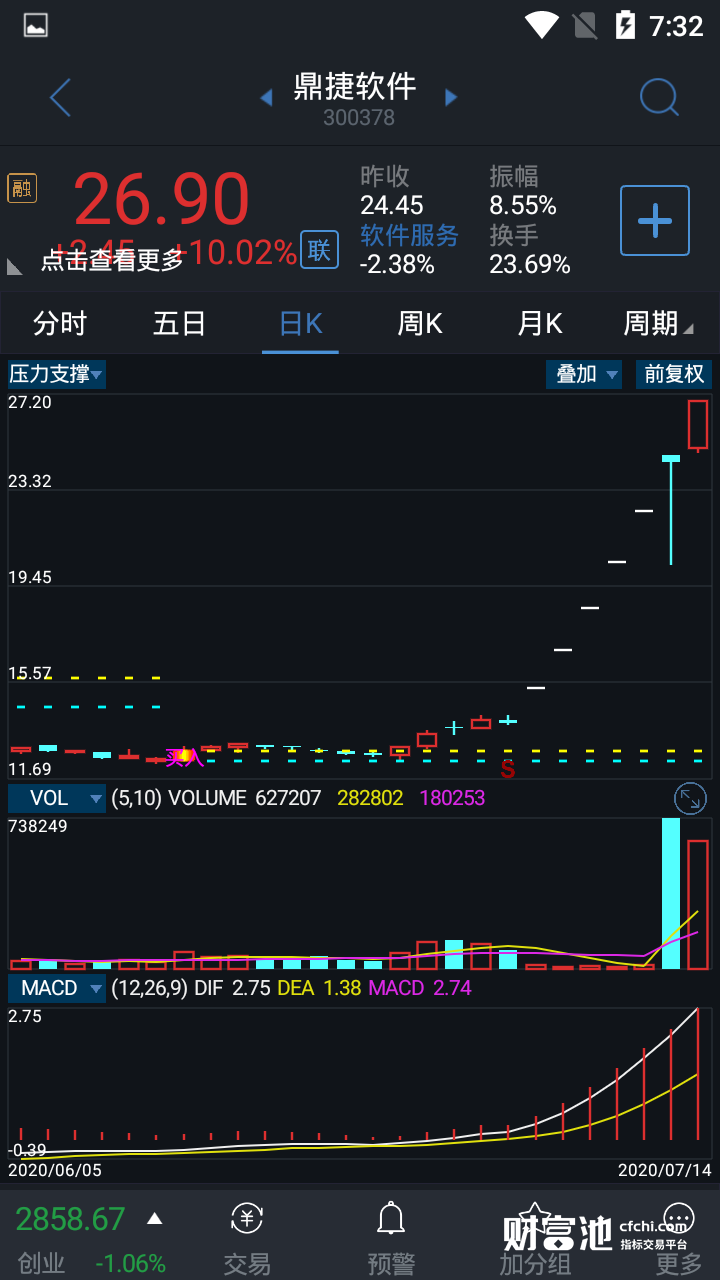This screenshot has height=1280, width=720.
Task: Open 点击查看更多 details
Action: [112, 260]
